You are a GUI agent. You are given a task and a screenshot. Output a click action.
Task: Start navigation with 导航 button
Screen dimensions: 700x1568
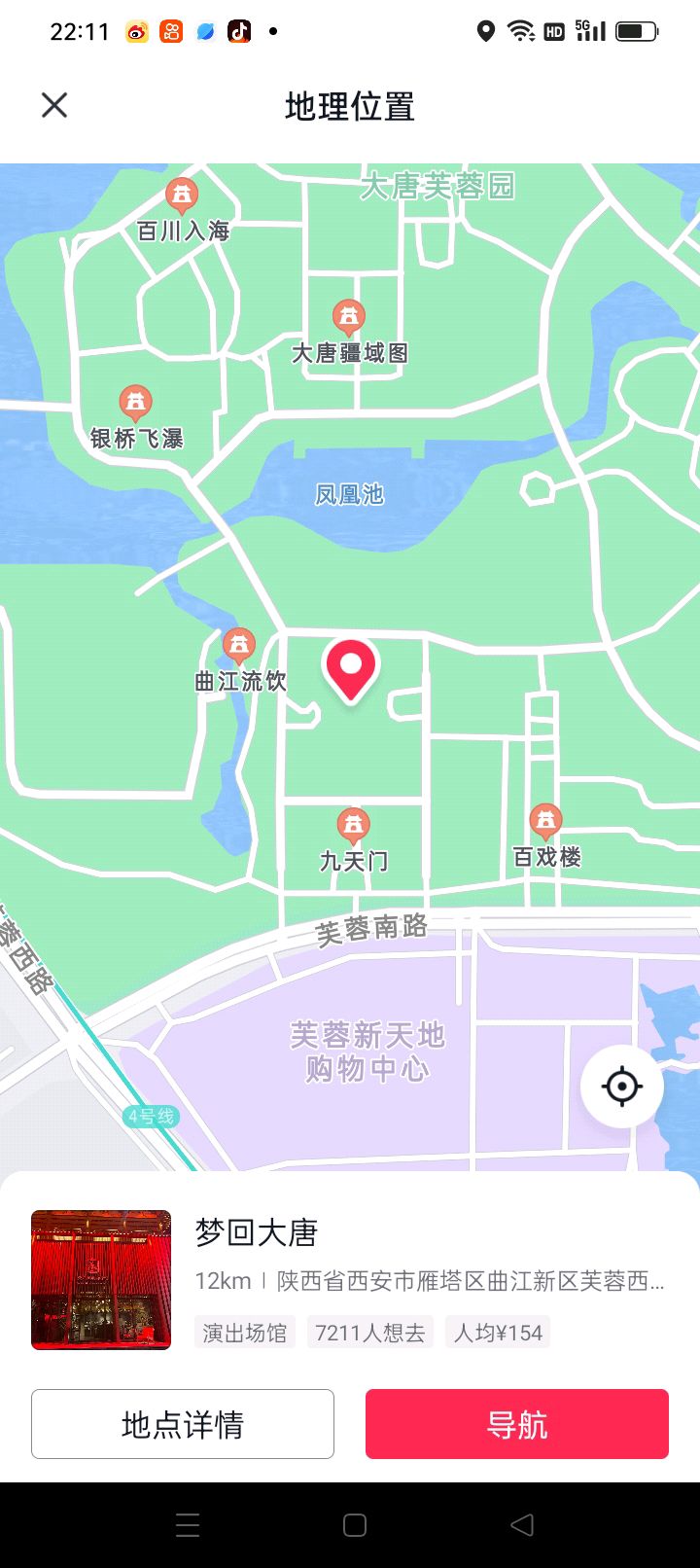click(x=517, y=1424)
